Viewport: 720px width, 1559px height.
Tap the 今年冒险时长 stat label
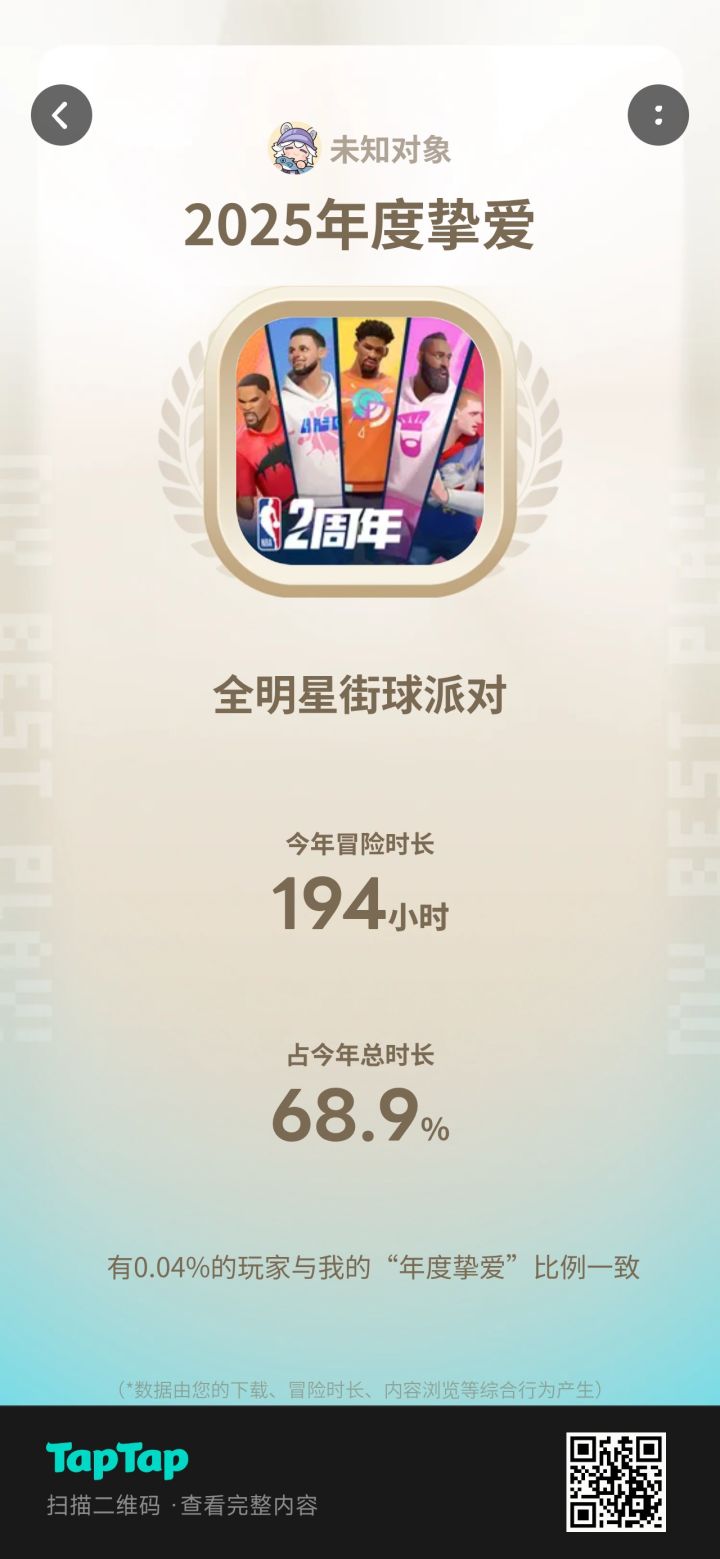tap(360, 843)
